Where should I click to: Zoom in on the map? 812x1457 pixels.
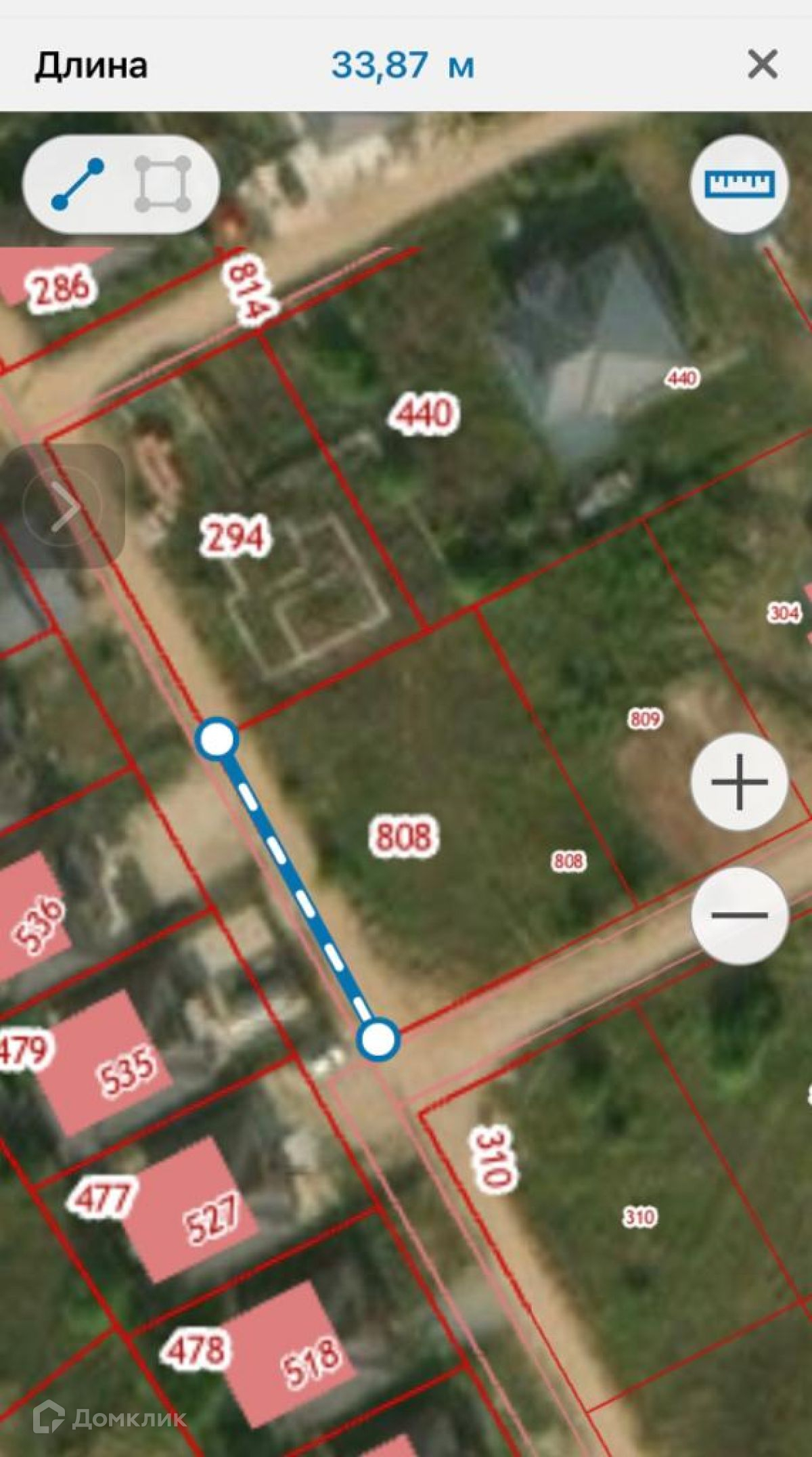pyautogui.click(x=739, y=782)
